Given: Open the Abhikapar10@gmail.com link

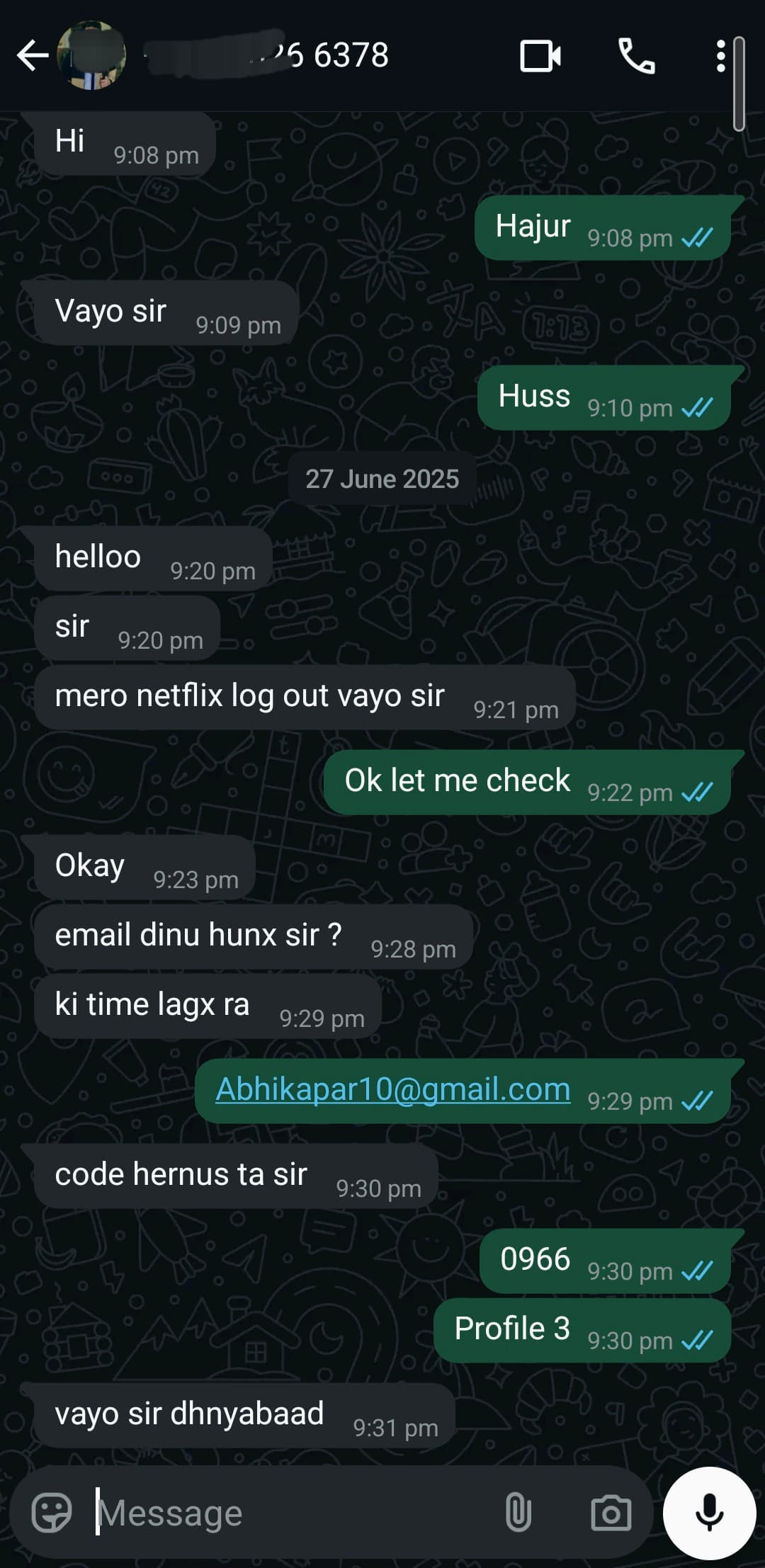Looking at the screenshot, I should click(392, 1089).
